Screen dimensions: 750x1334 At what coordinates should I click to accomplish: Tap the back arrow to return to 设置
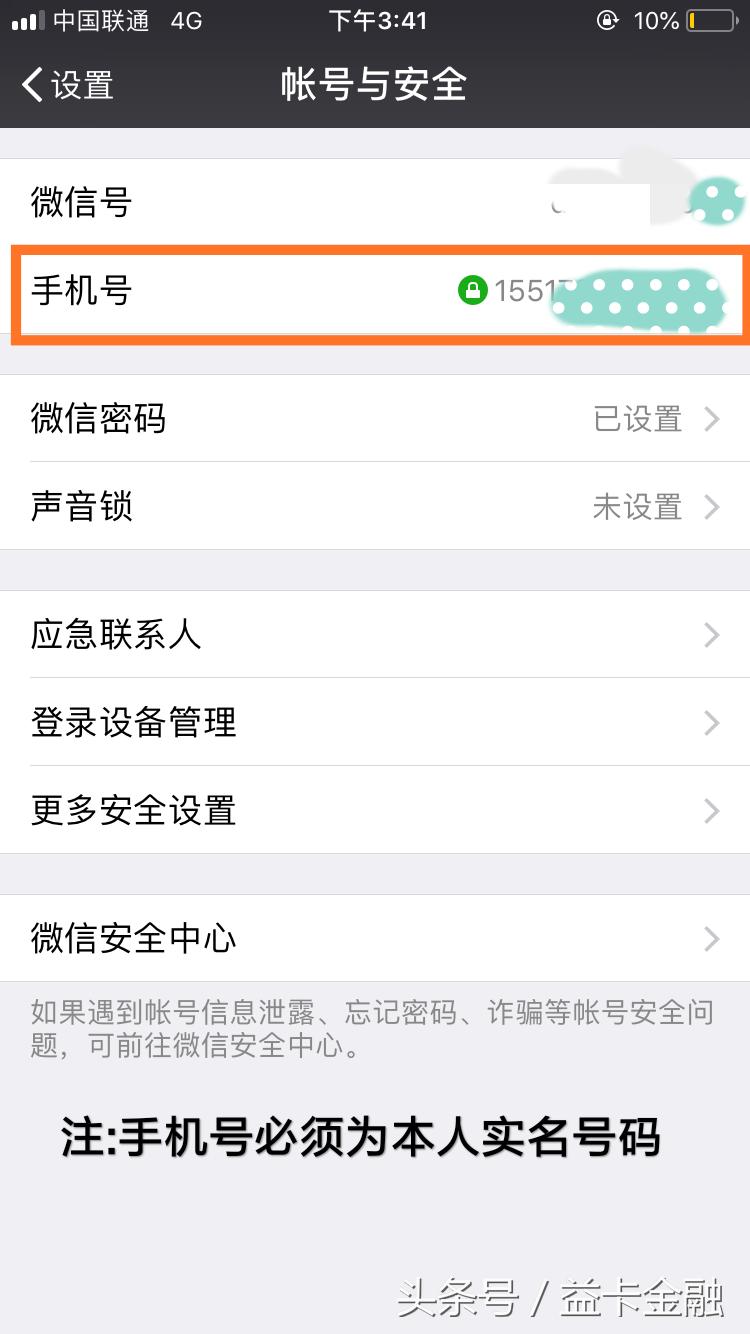32,86
